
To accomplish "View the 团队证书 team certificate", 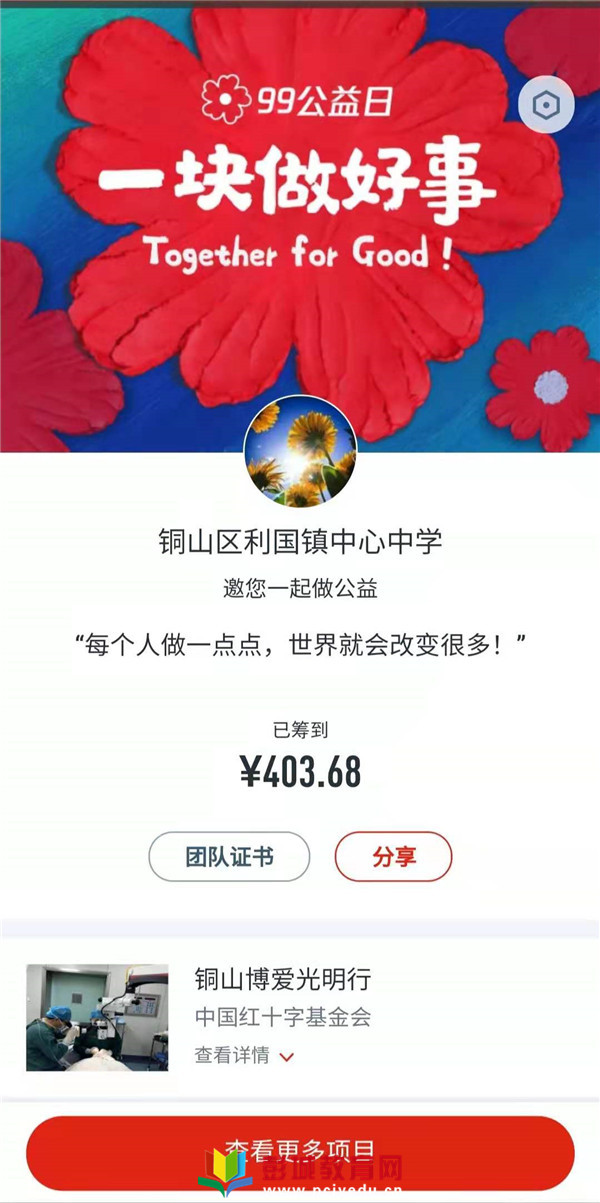I will [x=229, y=857].
